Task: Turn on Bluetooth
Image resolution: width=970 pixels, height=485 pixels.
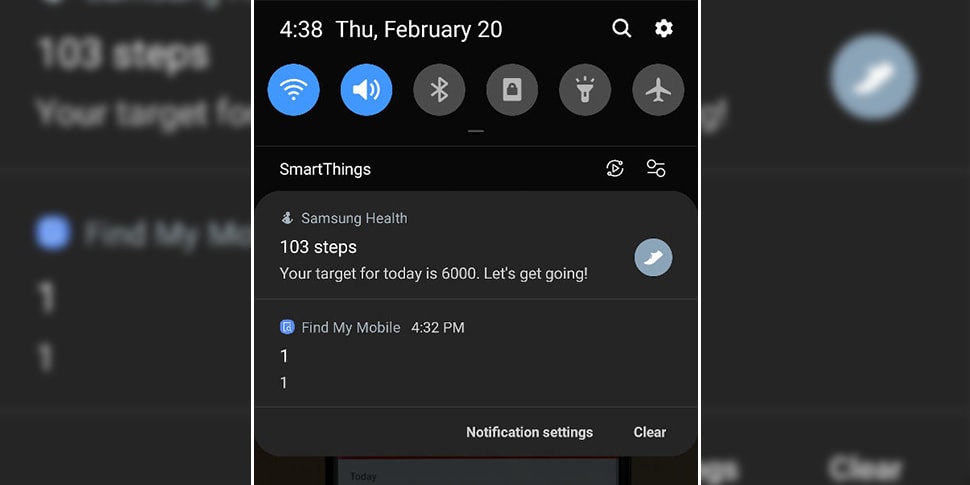Action: [x=439, y=90]
